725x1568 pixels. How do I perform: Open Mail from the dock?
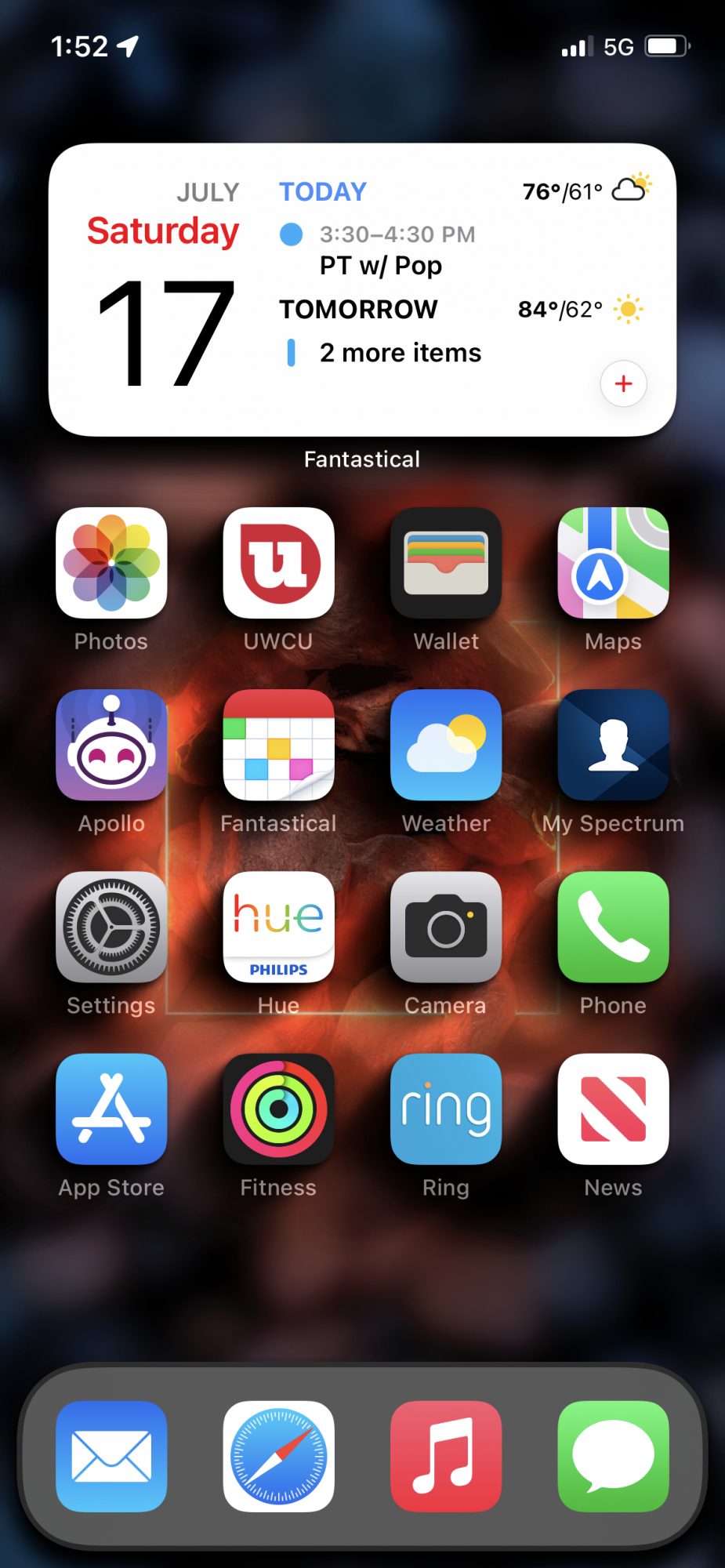(x=111, y=1456)
